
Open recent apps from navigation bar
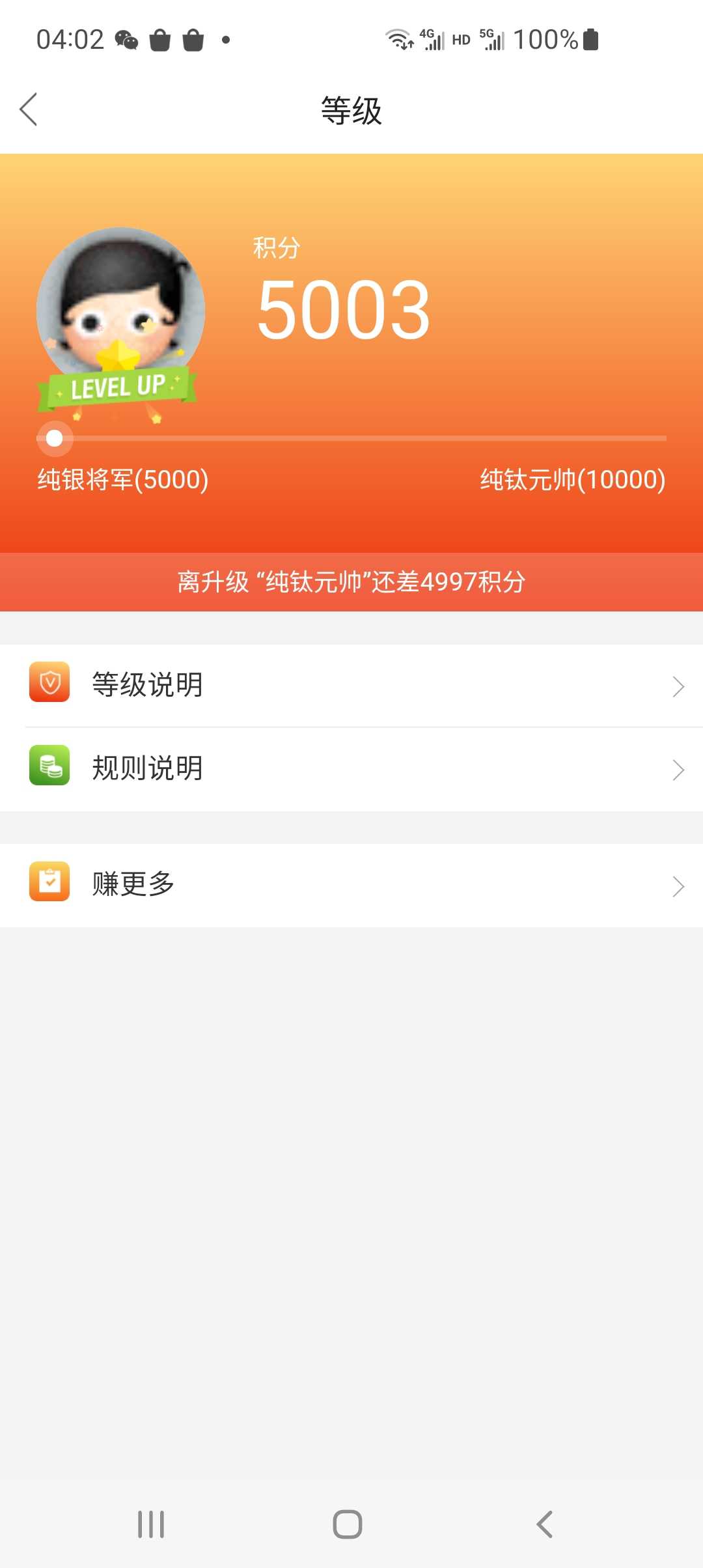pos(151,1524)
